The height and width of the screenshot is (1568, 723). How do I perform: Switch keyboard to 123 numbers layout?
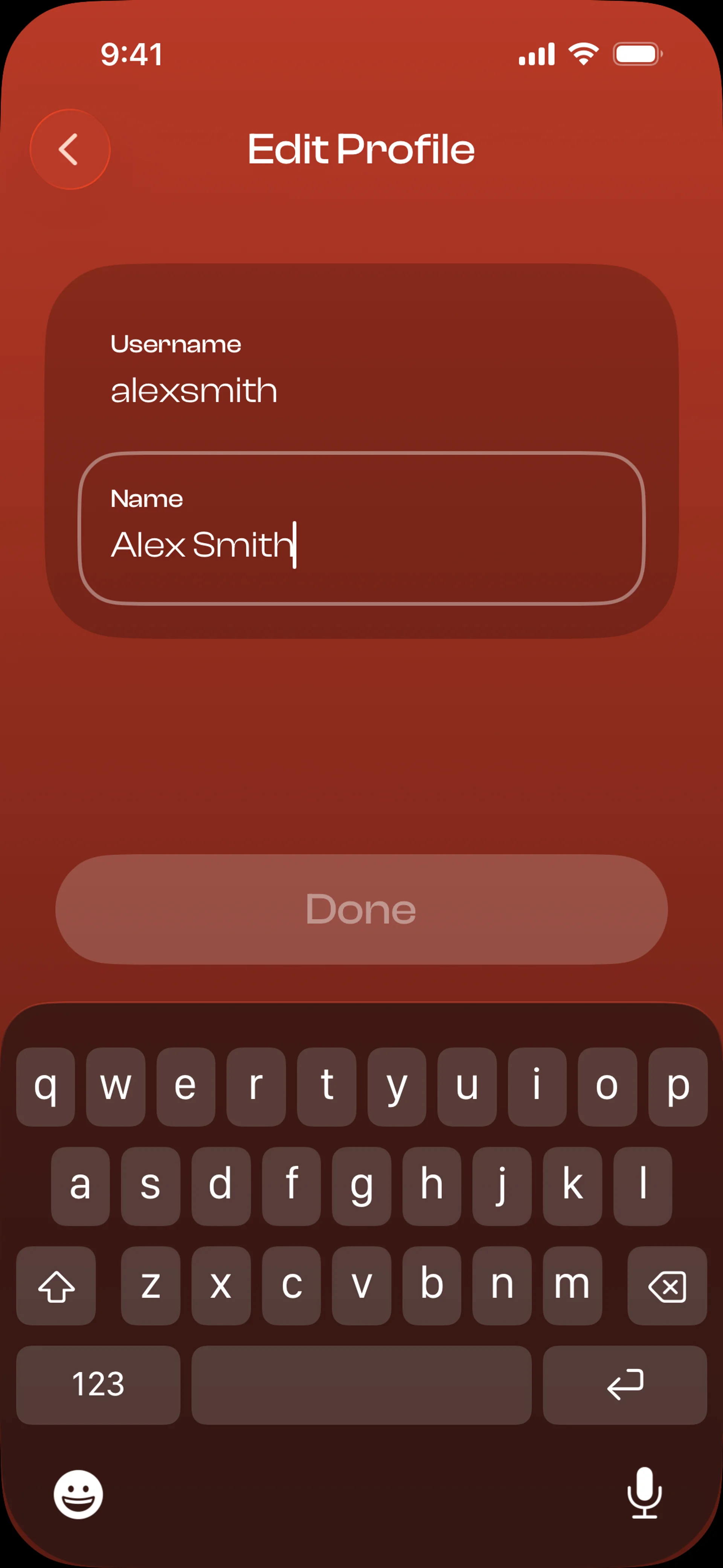[98, 1385]
